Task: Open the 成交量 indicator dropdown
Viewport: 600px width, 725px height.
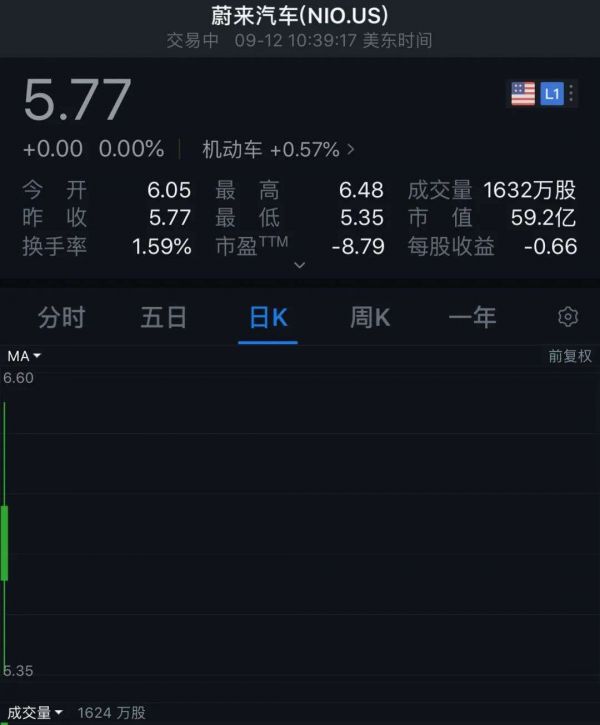Action: click(x=36, y=712)
